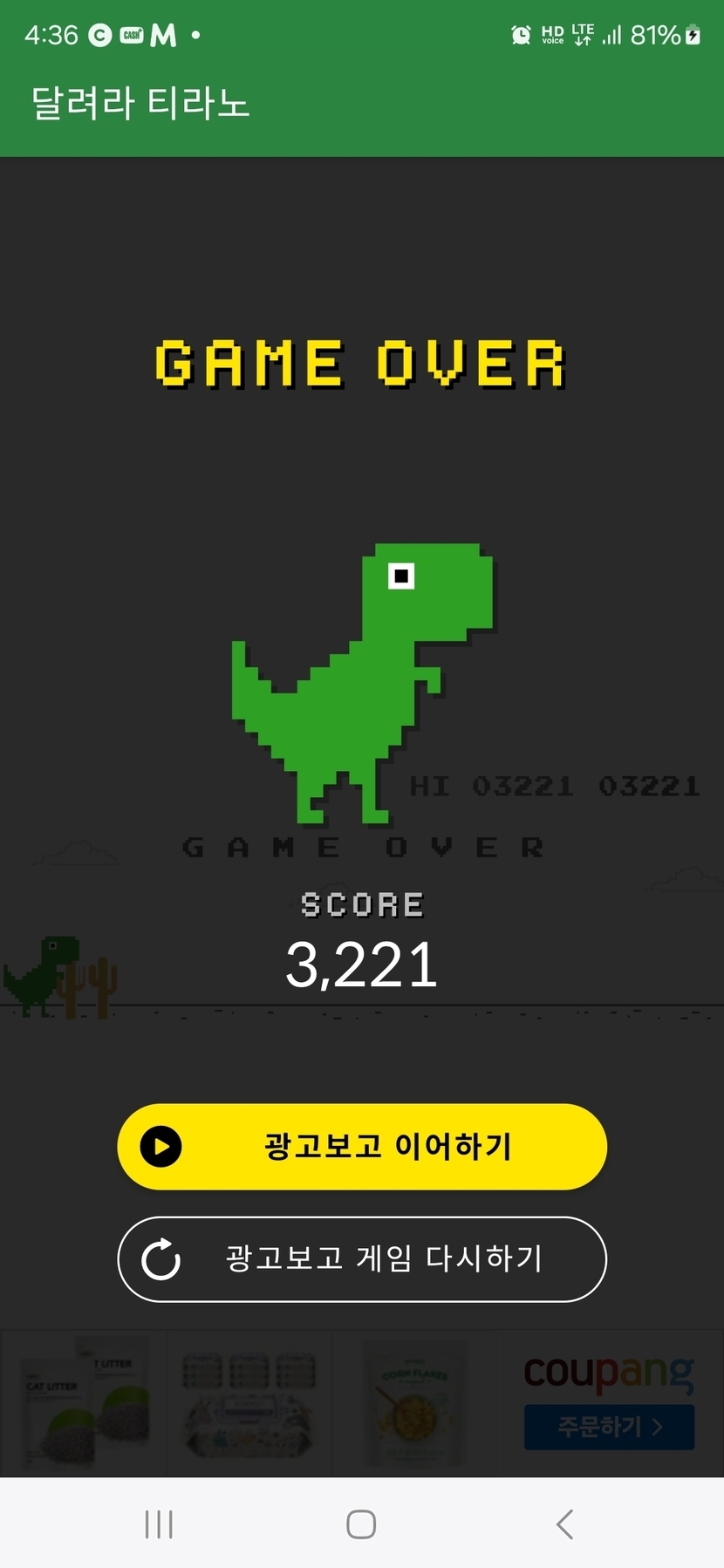Open recent apps from the navigation bar
The height and width of the screenshot is (1568, 724).
[159, 1524]
